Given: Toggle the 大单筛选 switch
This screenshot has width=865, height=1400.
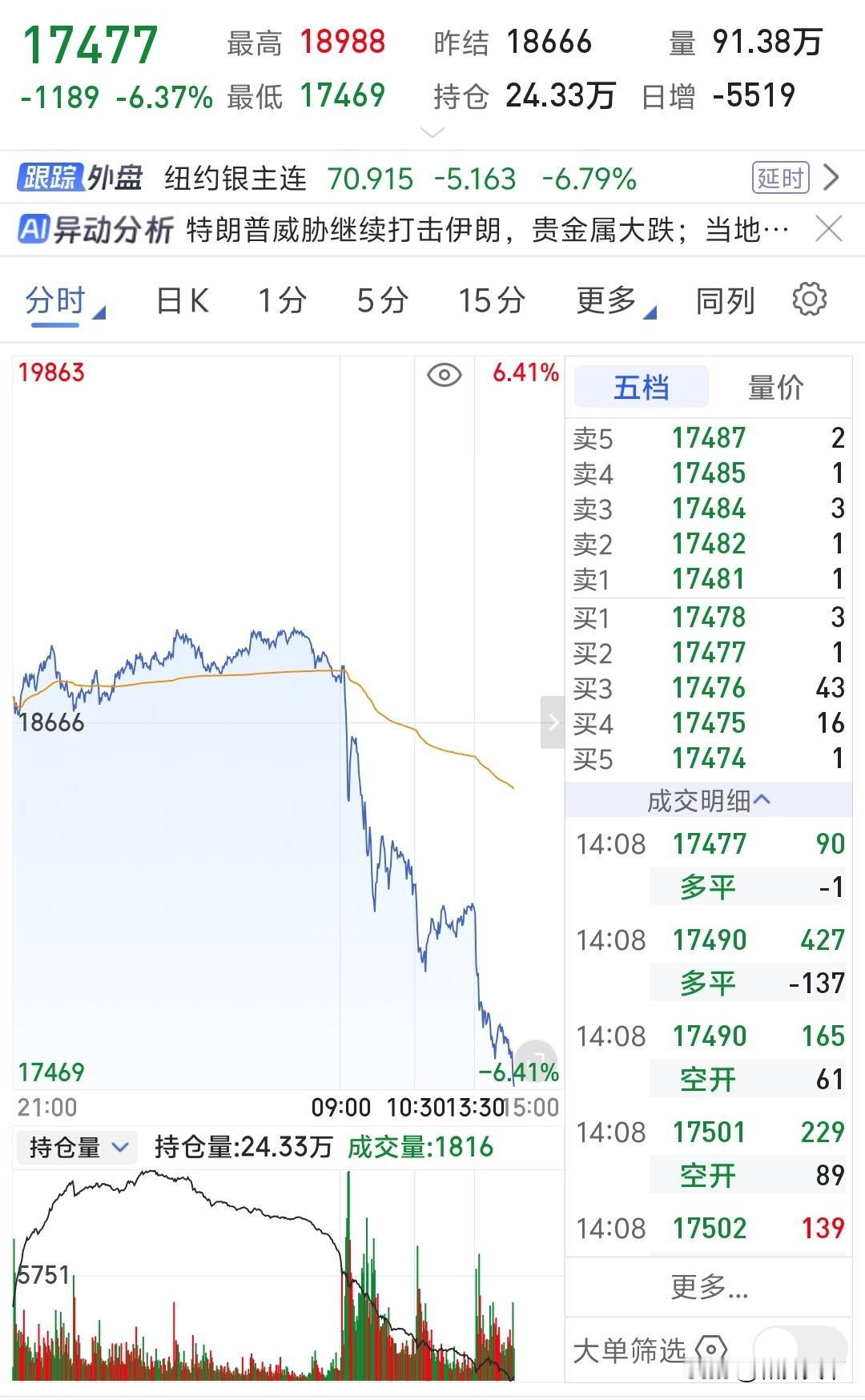Looking at the screenshot, I should 799,1350.
